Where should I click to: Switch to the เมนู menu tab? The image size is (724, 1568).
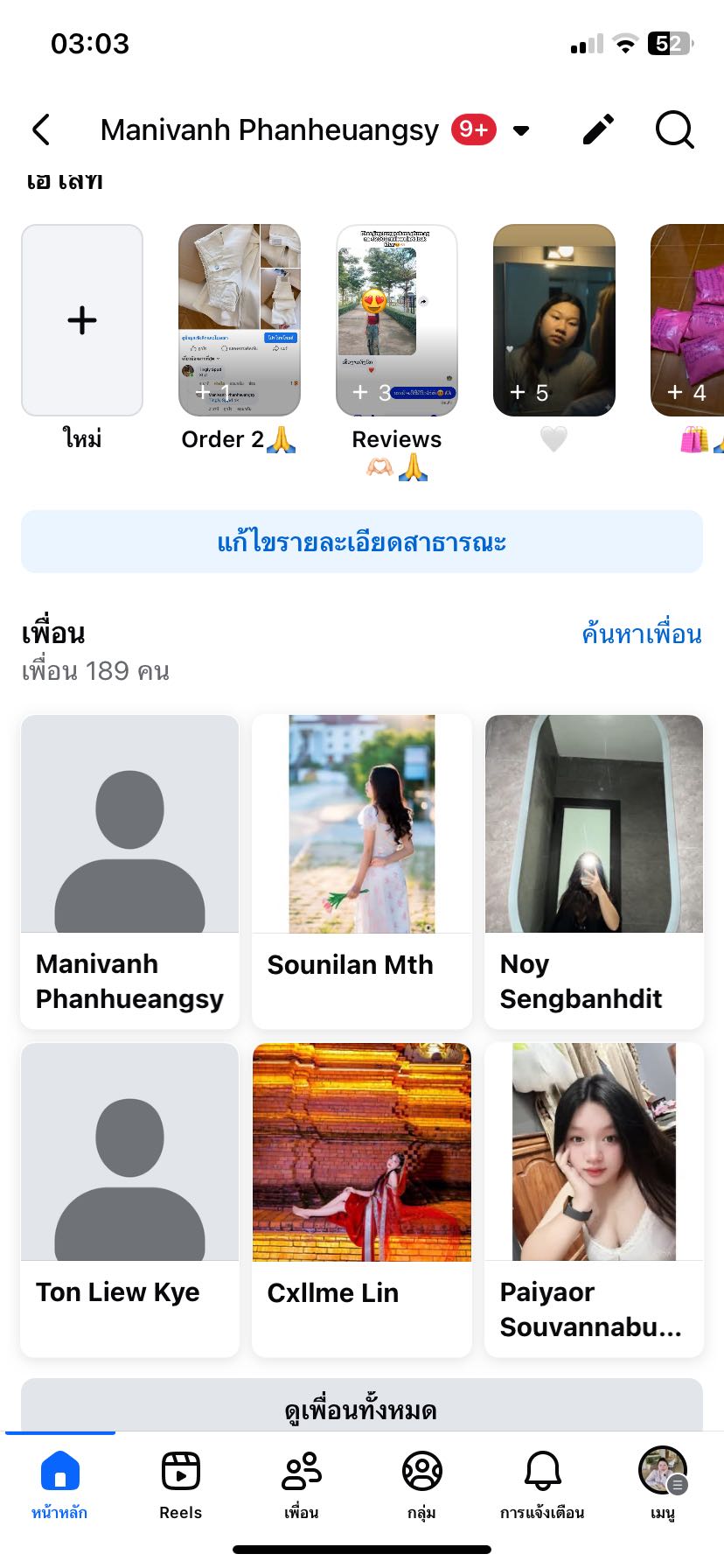click(x=663, y=1484)
